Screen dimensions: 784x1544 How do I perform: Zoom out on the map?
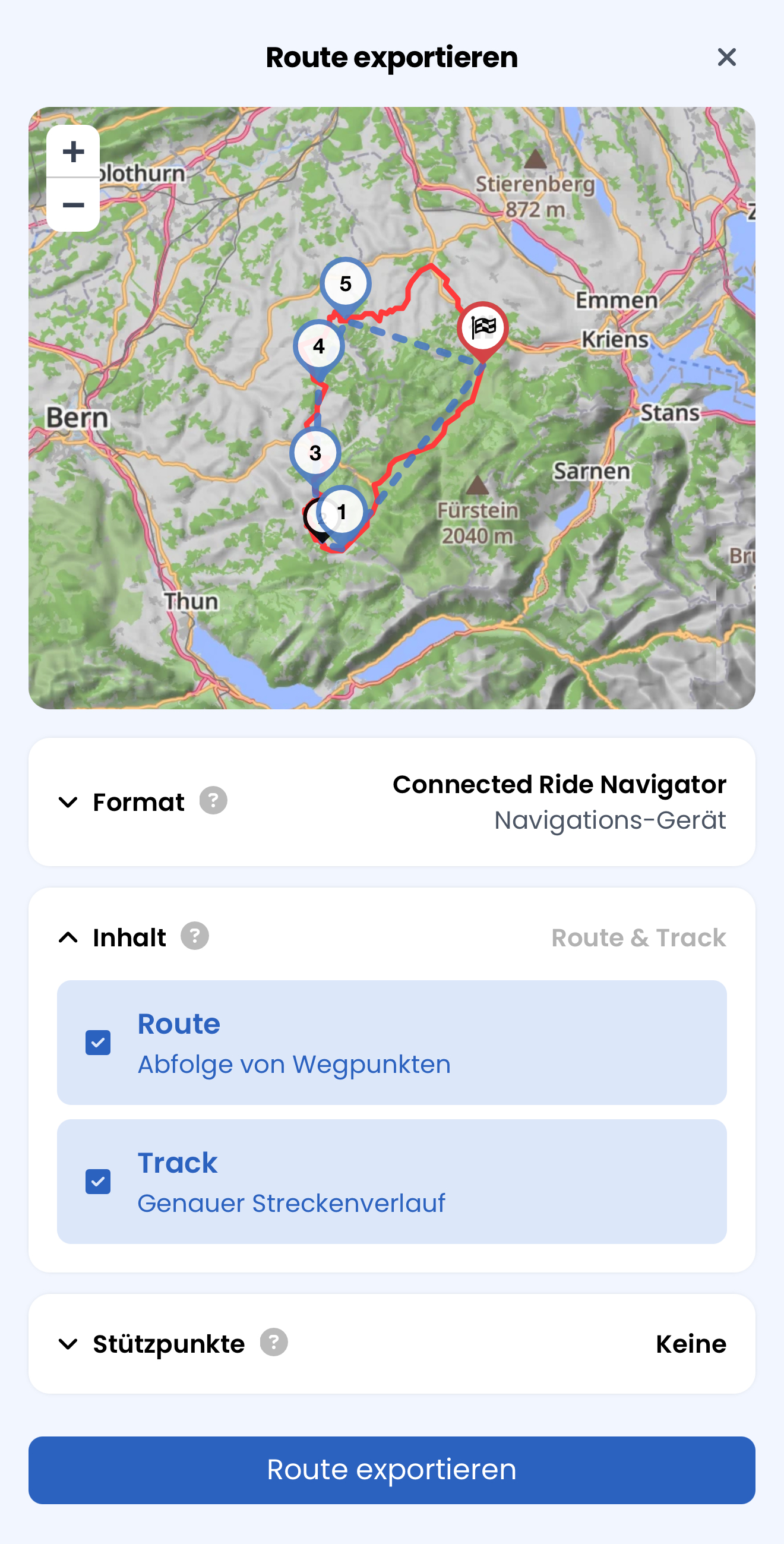pos(73,205)
